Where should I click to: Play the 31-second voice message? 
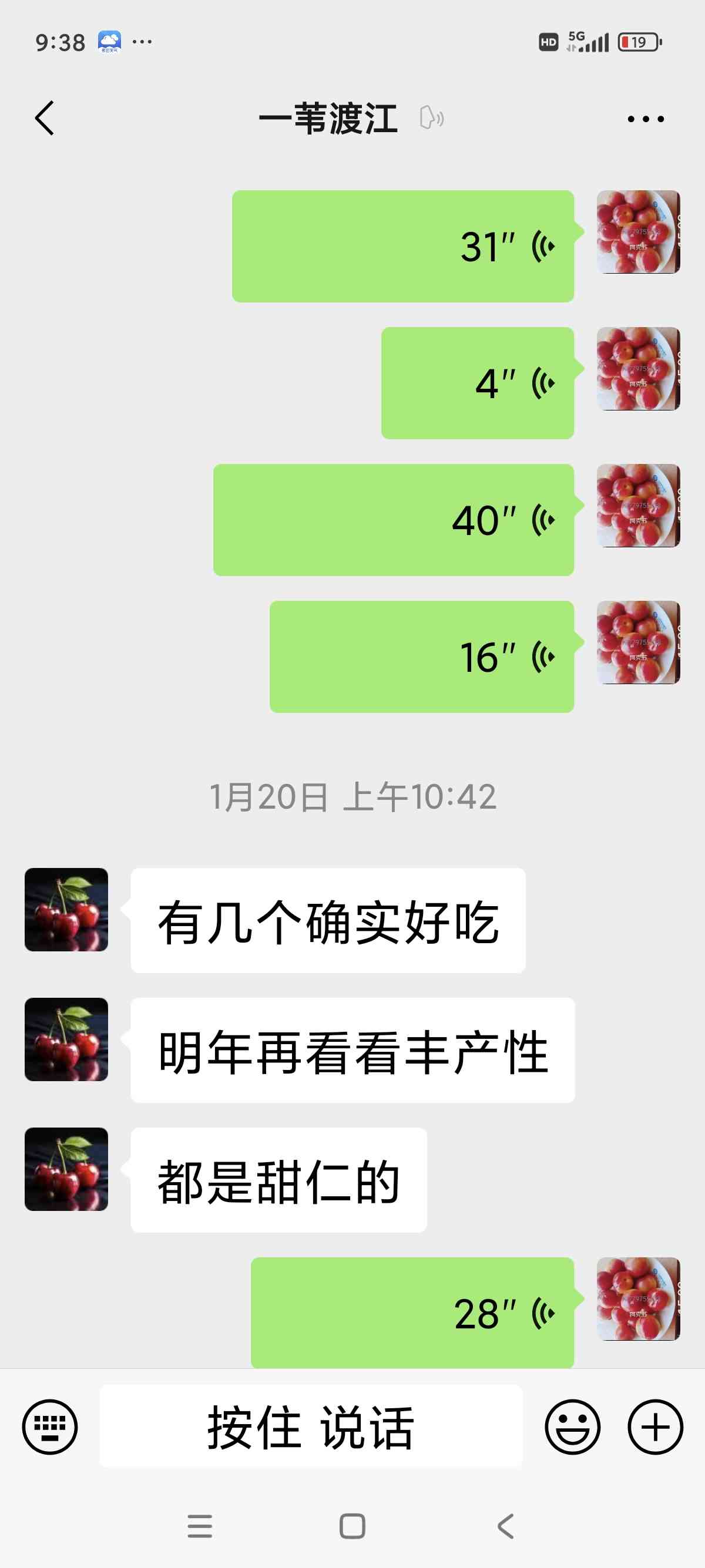(x=403, y=247)
